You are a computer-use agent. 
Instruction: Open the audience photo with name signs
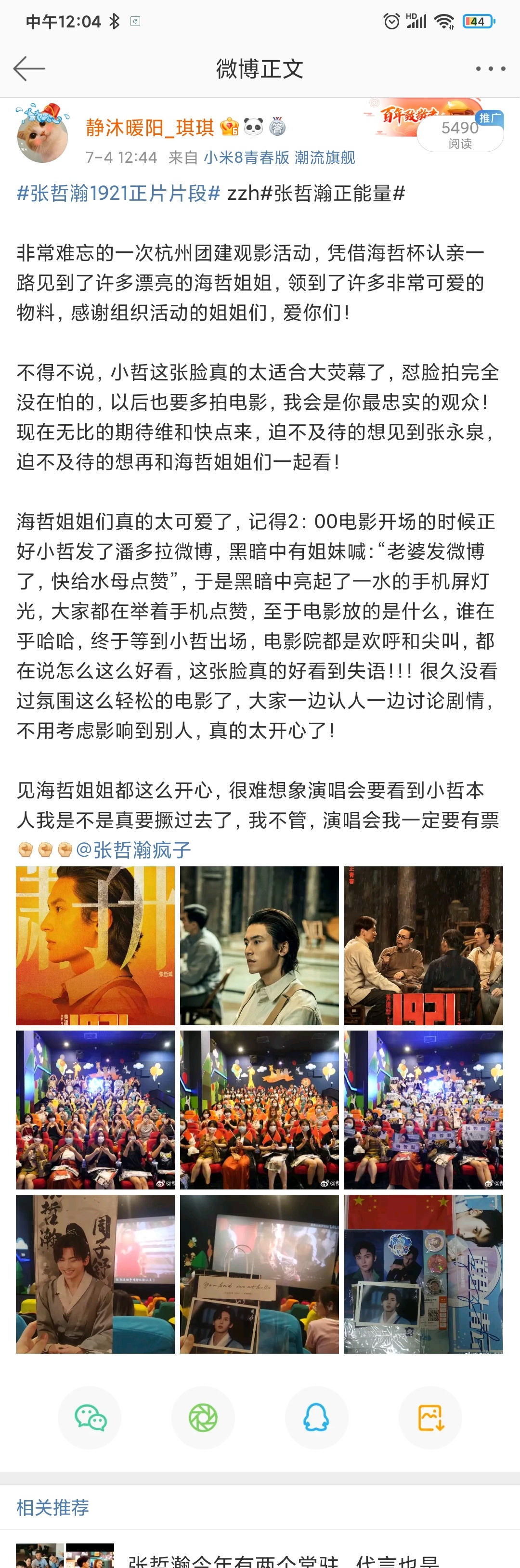point(423,1110)
